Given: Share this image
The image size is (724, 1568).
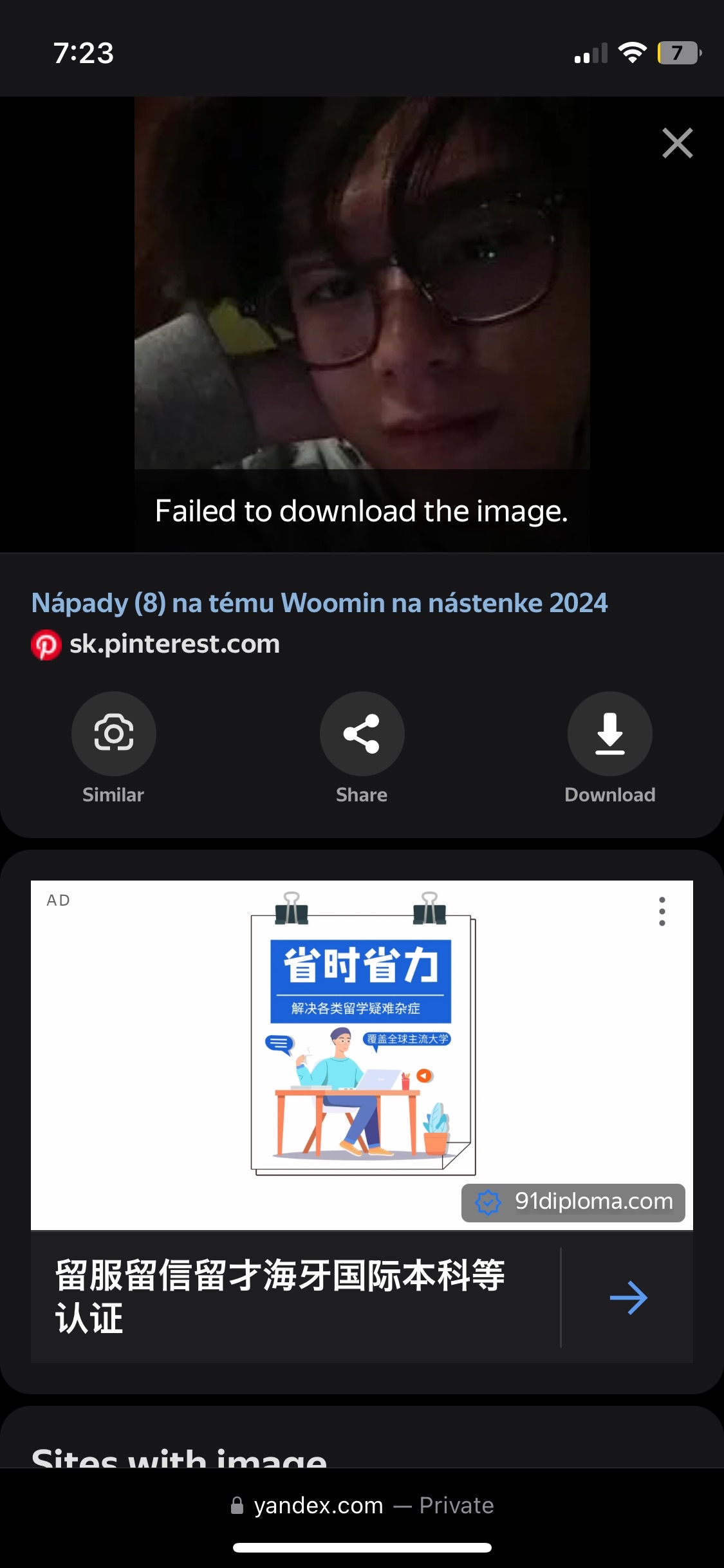Looking at the screenshot, I should point(362,734).
